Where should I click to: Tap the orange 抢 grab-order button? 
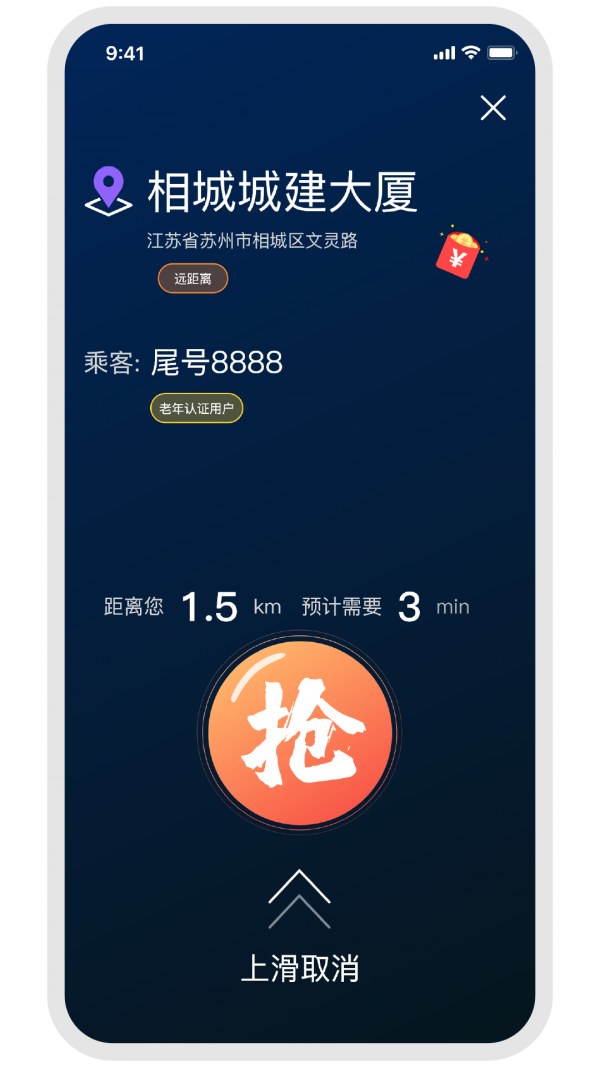click(300, 732)
